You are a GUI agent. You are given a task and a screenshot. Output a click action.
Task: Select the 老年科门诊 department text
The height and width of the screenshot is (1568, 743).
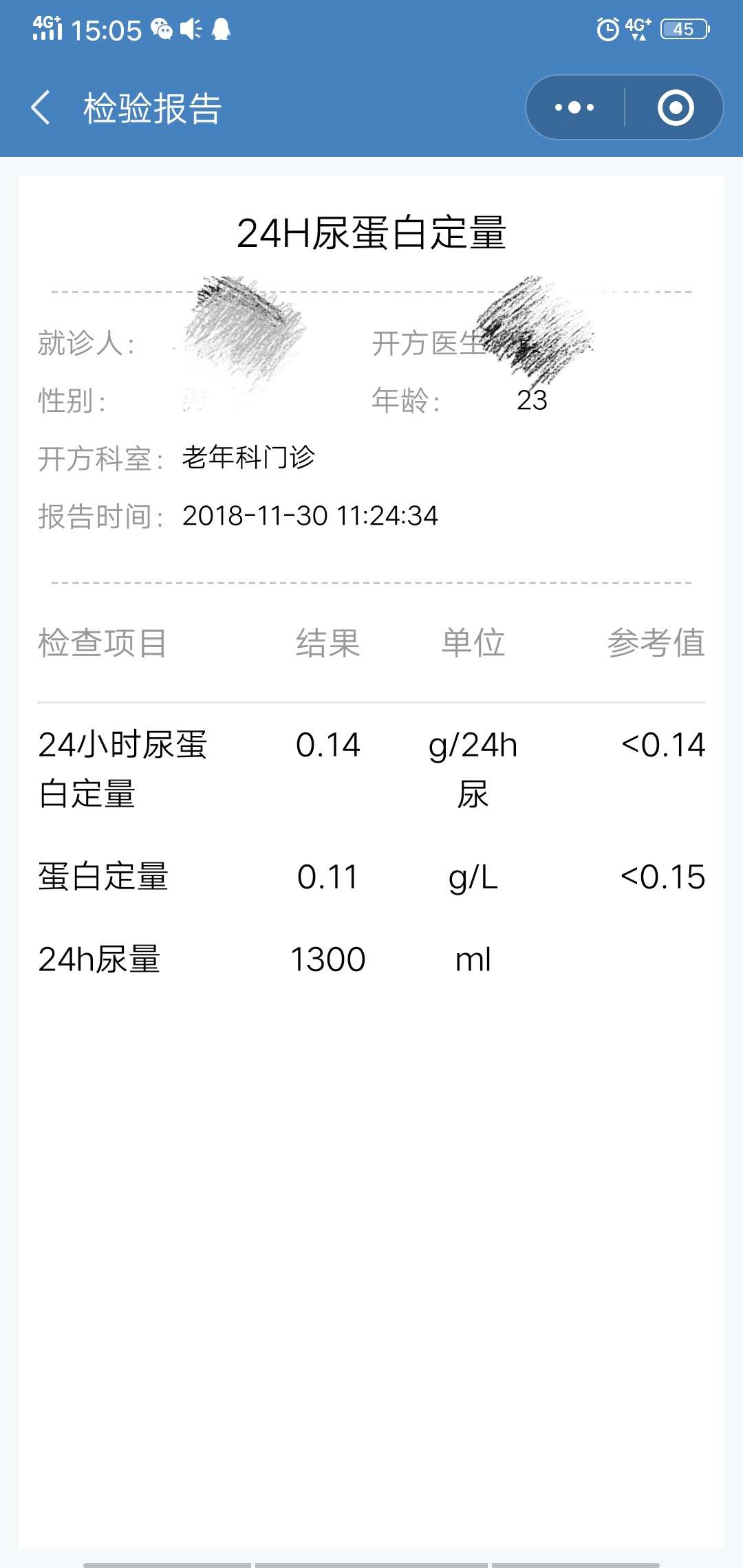[251, 455]
